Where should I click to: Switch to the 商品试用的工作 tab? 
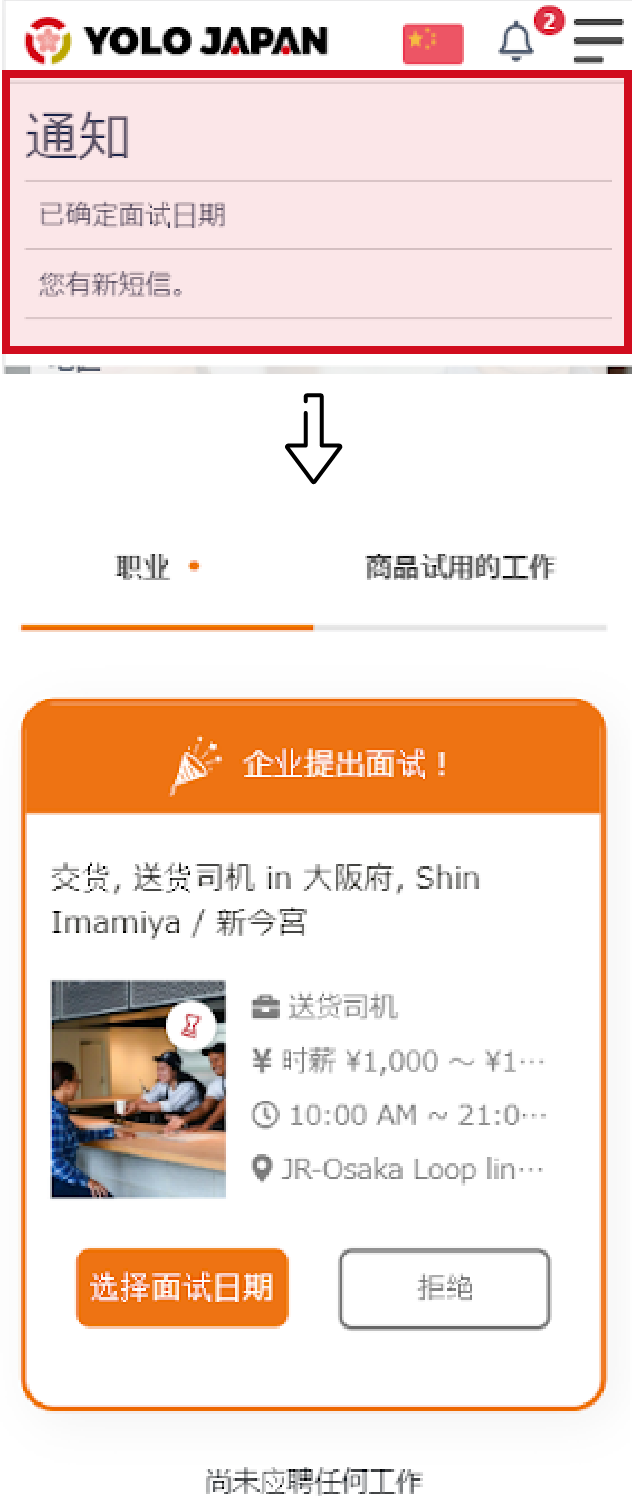coord(459,569)
